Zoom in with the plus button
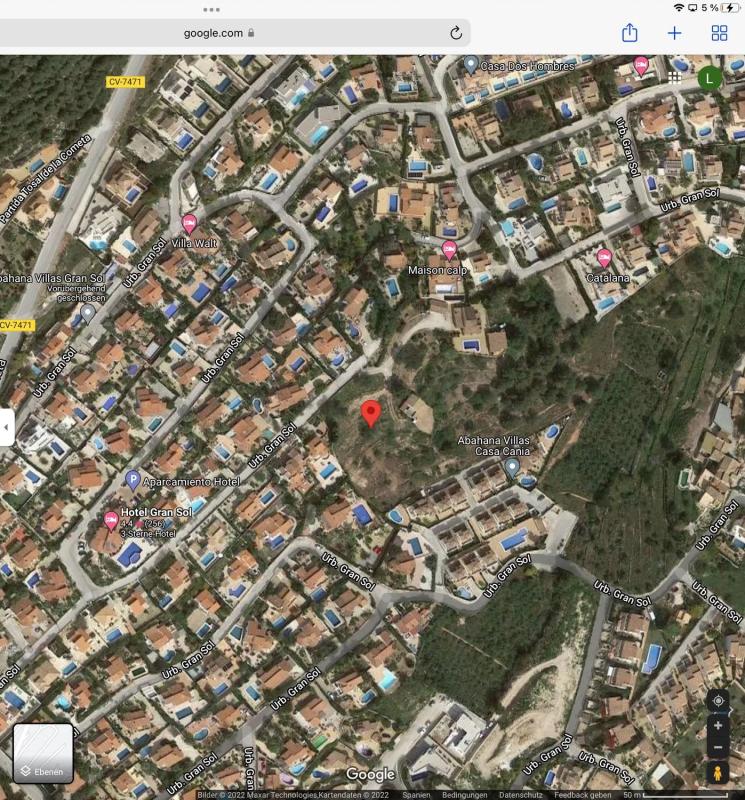The width and height of the screenshot is (745, 800). 718,726
